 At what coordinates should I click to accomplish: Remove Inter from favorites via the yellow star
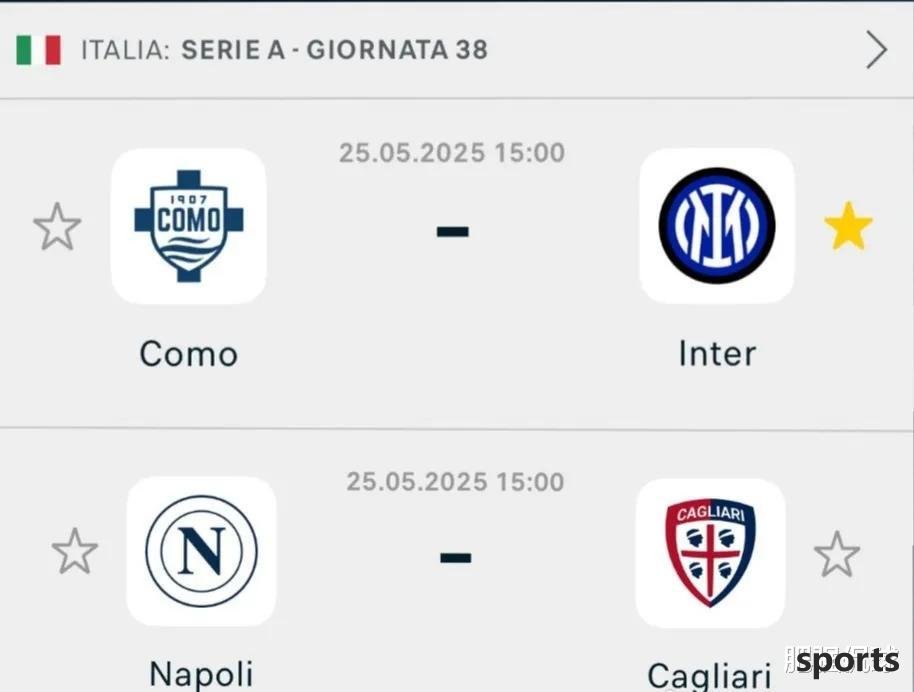[x=848, y=228]
